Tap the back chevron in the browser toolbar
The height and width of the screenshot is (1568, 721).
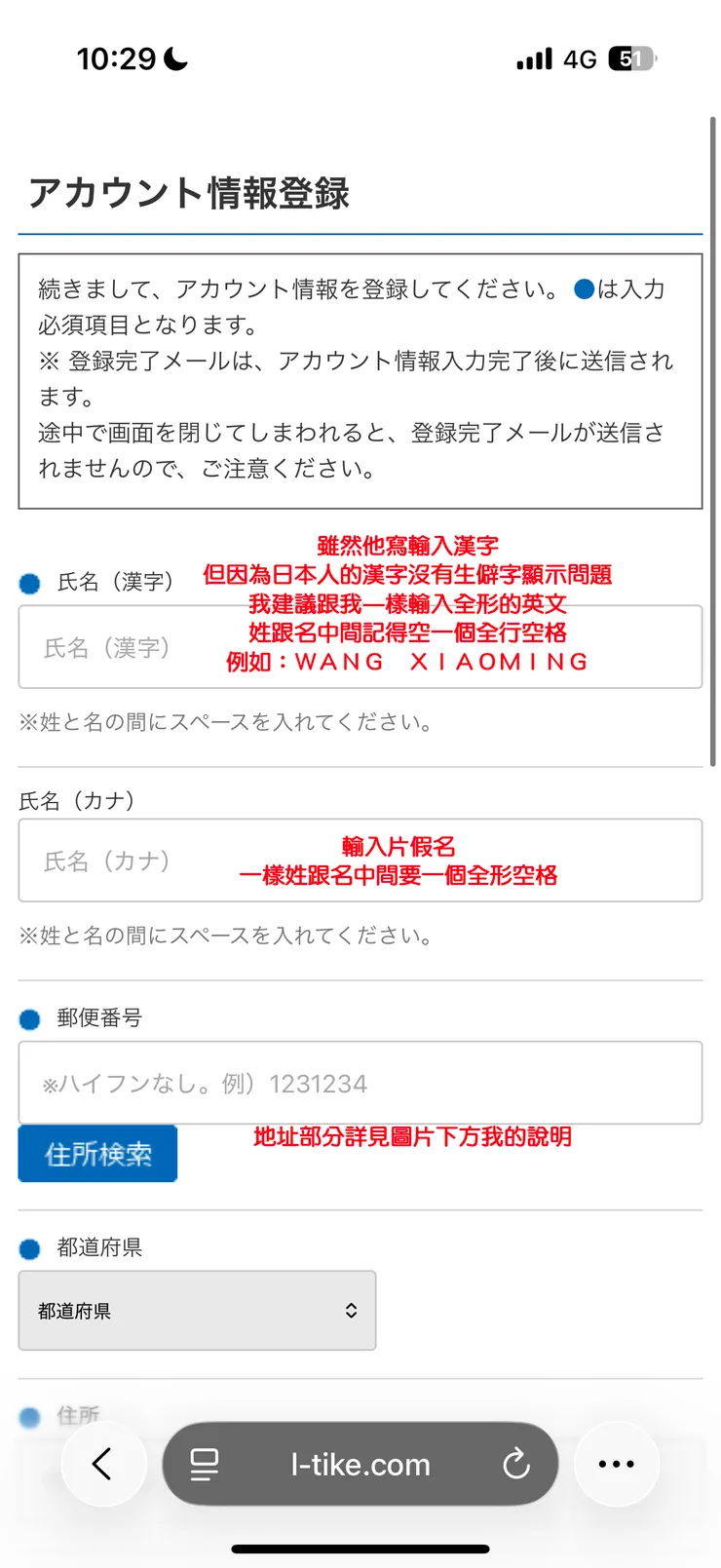pos(103,1464)
